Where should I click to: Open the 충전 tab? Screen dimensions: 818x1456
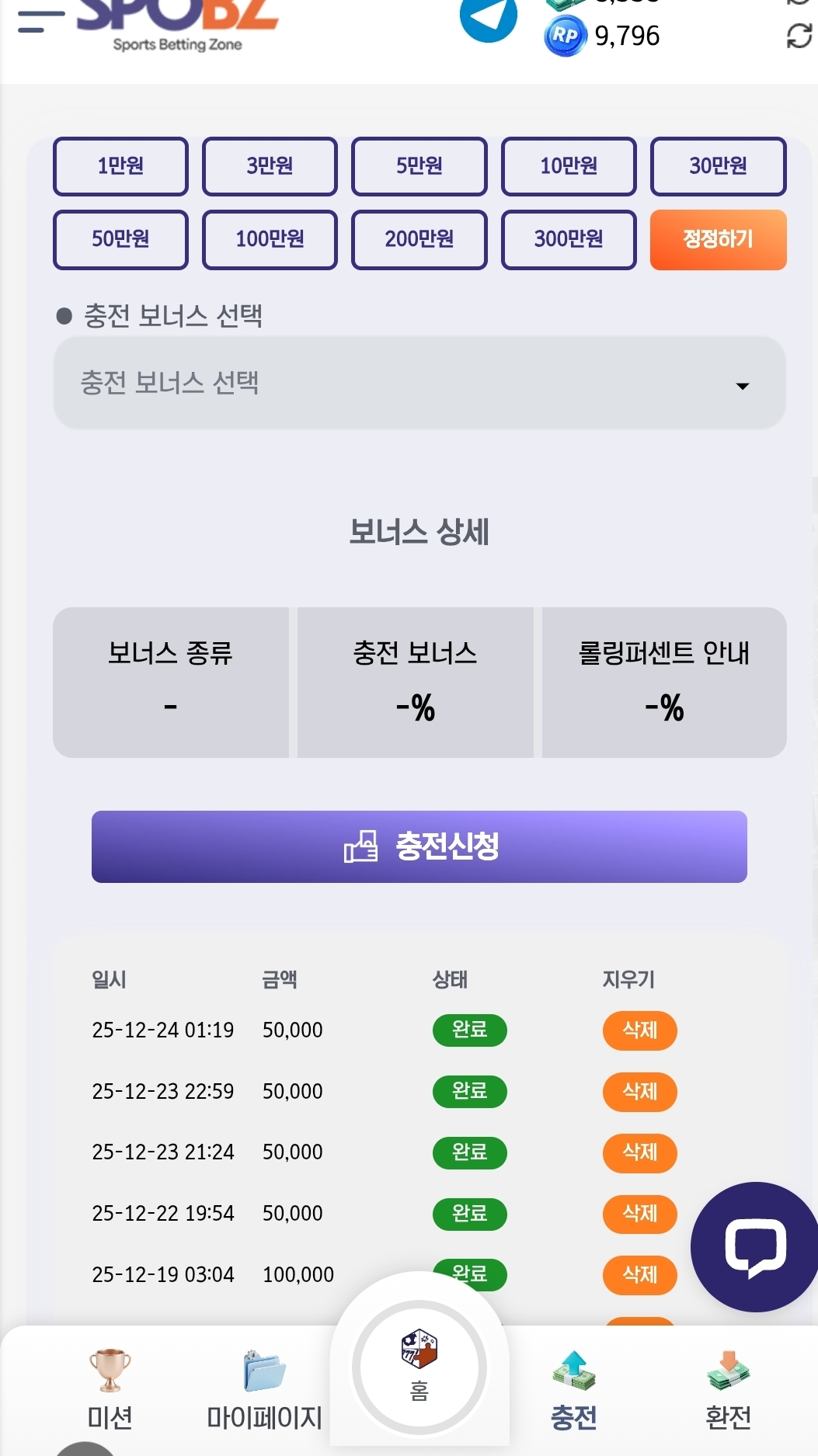pyautogui.click(x=573, y=1390)
